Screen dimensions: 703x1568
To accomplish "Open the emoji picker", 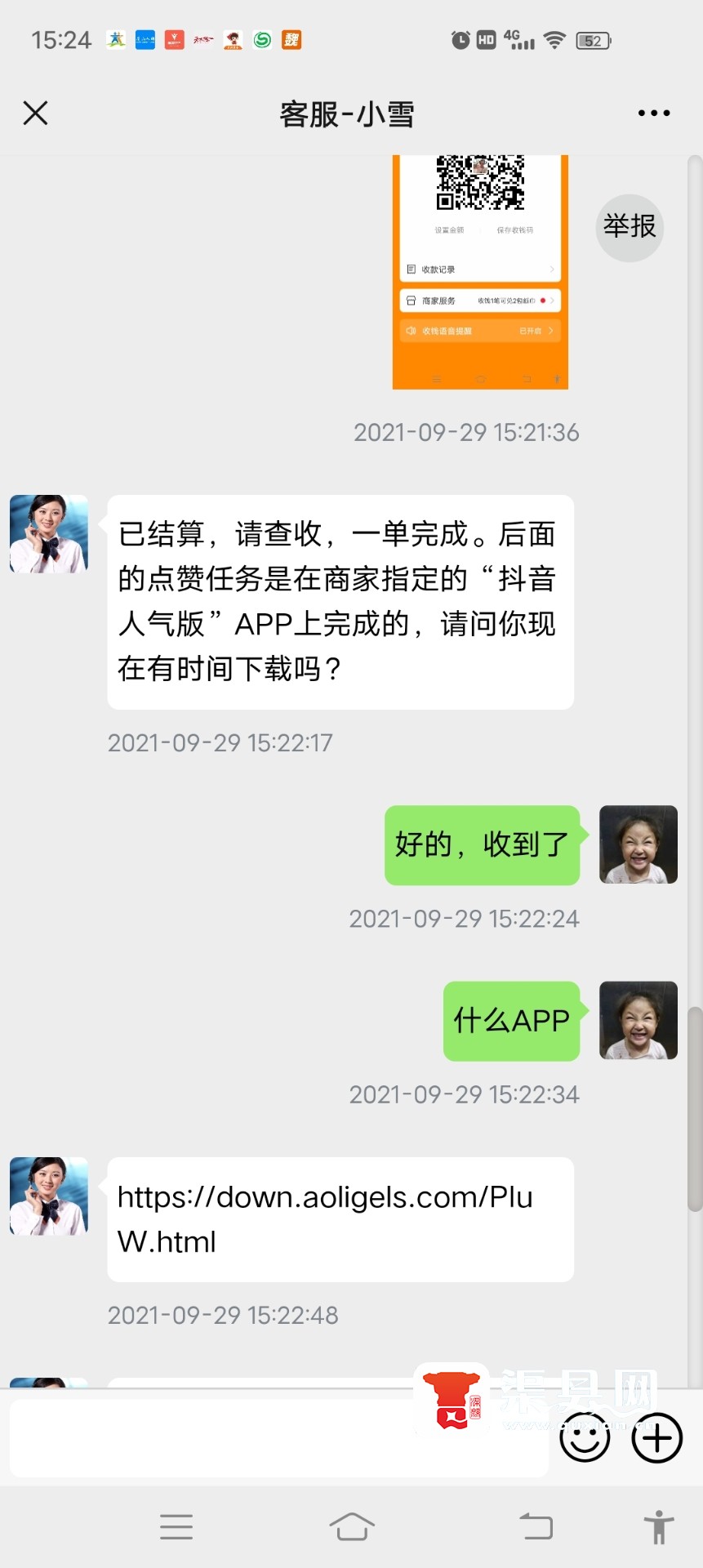I will click(x=585, y=1438).
